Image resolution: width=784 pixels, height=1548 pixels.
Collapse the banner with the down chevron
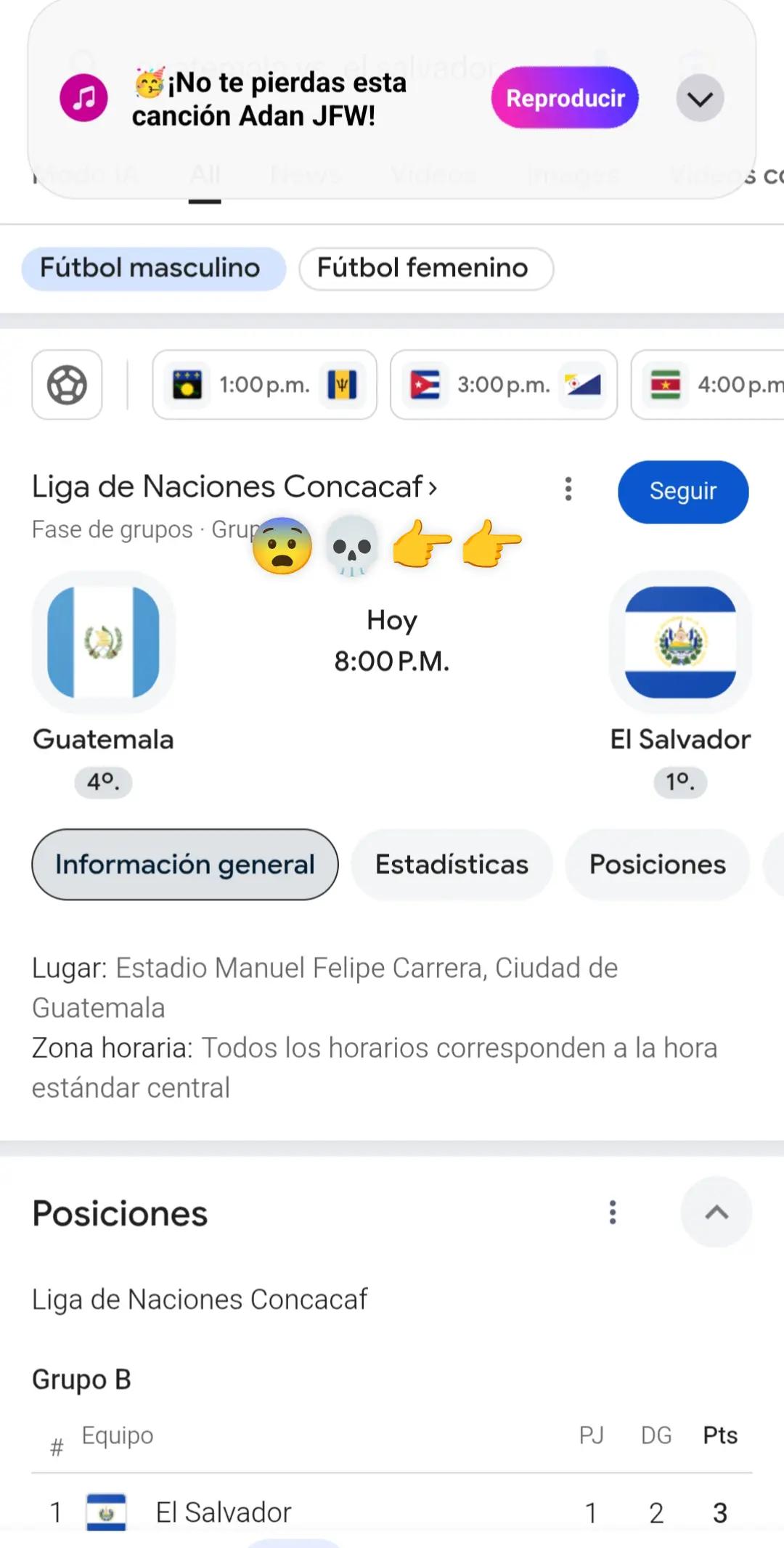(700, 98)
